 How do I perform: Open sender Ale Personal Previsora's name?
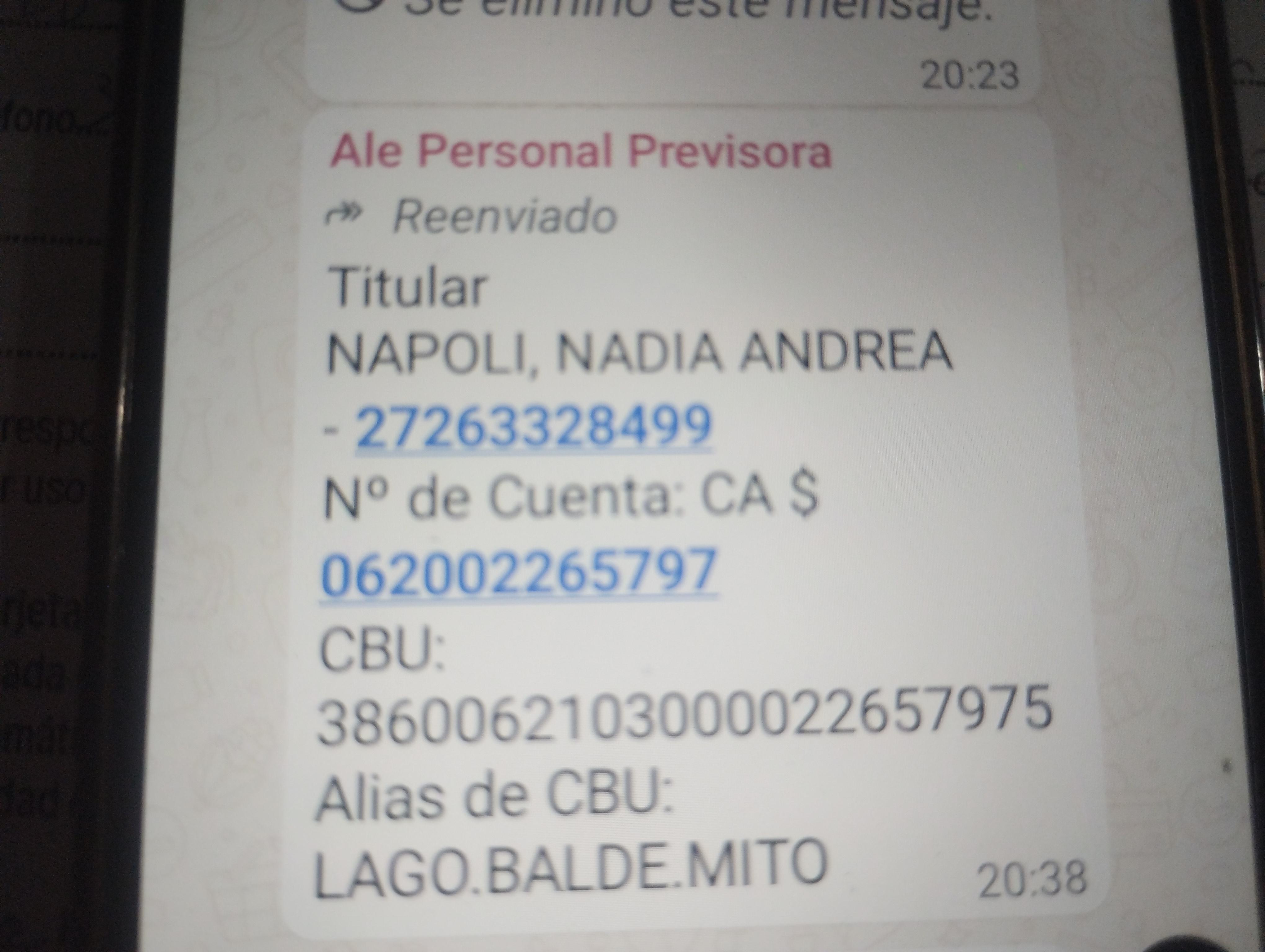(580, 152)
